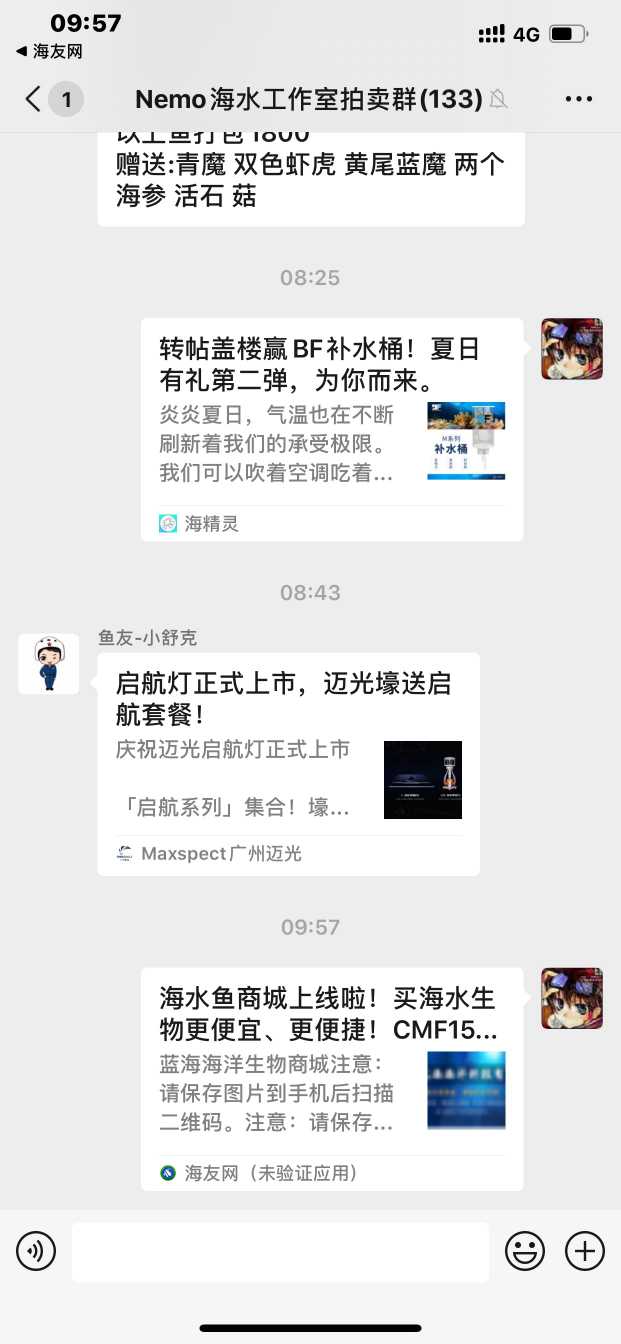Open the 启航灯正式上市 shared article card

[x=288, y=763]
